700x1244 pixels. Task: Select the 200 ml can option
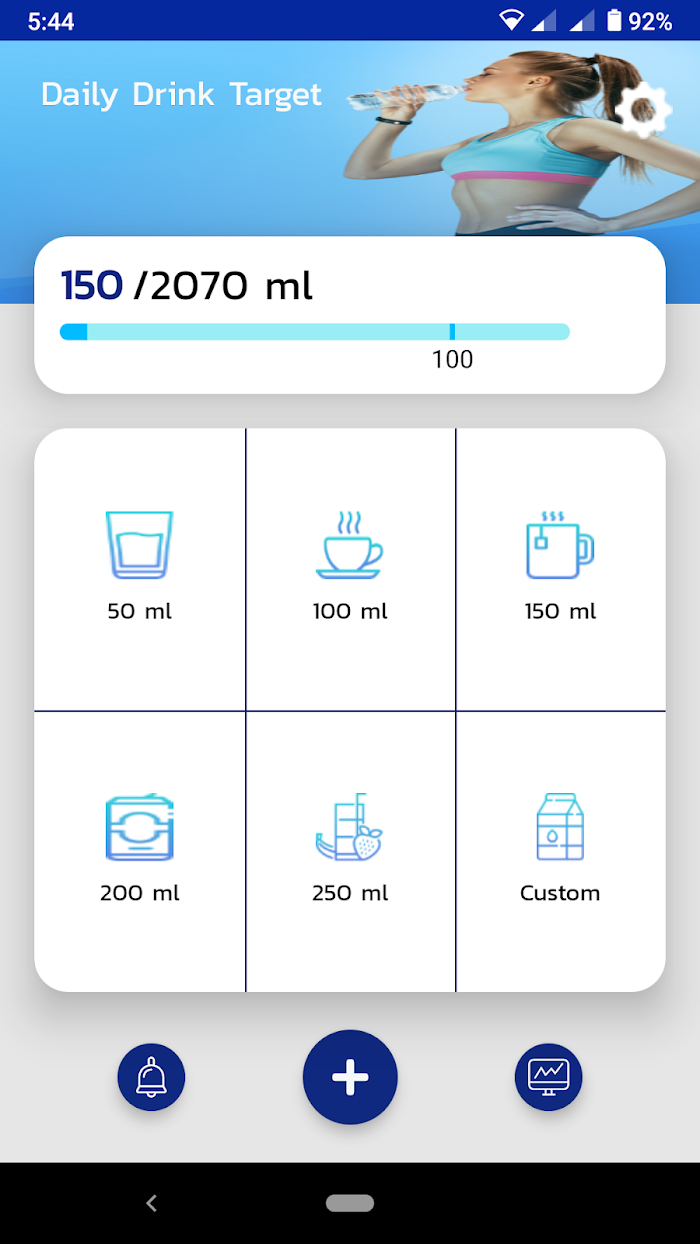[x=140, y=851]
